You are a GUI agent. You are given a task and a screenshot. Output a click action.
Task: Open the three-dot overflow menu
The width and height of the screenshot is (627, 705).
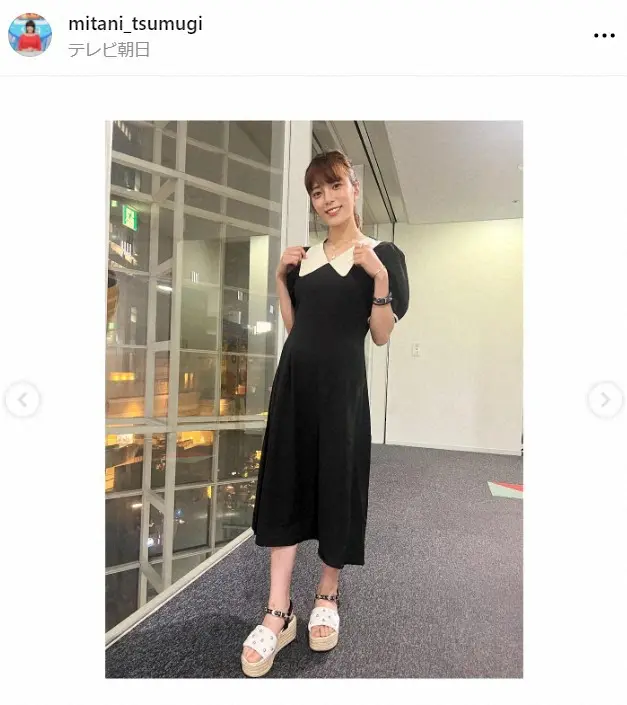[604, 35]
